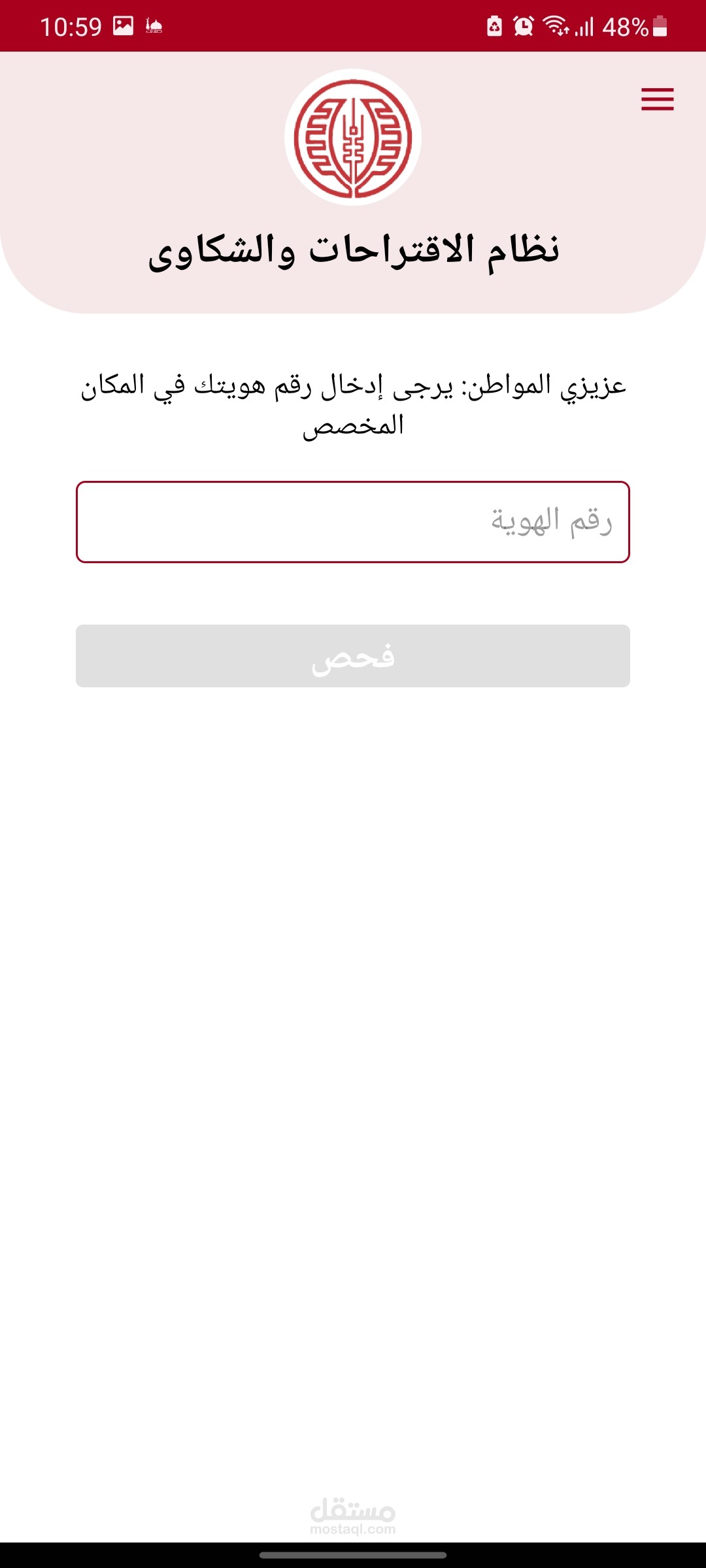The image size is (706, 1568).
Task: Tap the فحص check button
Action: (353, 656)
